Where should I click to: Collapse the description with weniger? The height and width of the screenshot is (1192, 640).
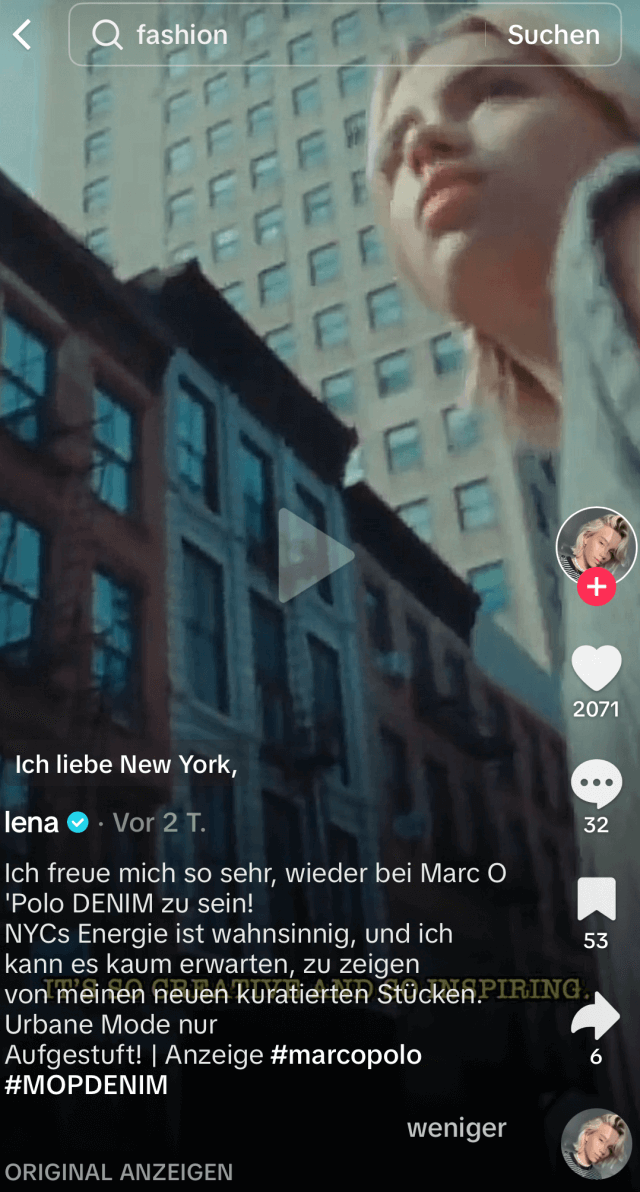click(457, 1128)
